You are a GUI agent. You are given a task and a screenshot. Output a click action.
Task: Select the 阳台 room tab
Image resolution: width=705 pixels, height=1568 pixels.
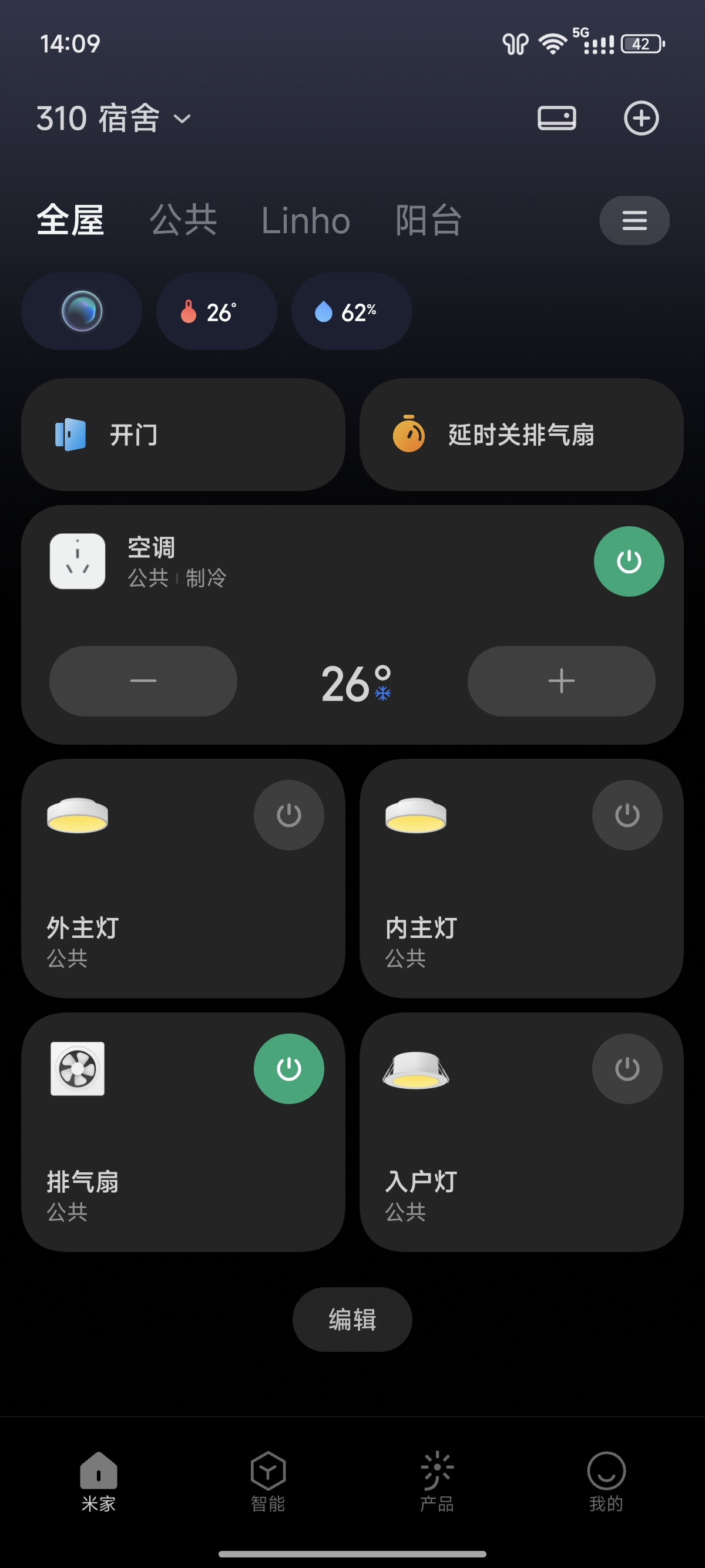[x=429, y=220]
